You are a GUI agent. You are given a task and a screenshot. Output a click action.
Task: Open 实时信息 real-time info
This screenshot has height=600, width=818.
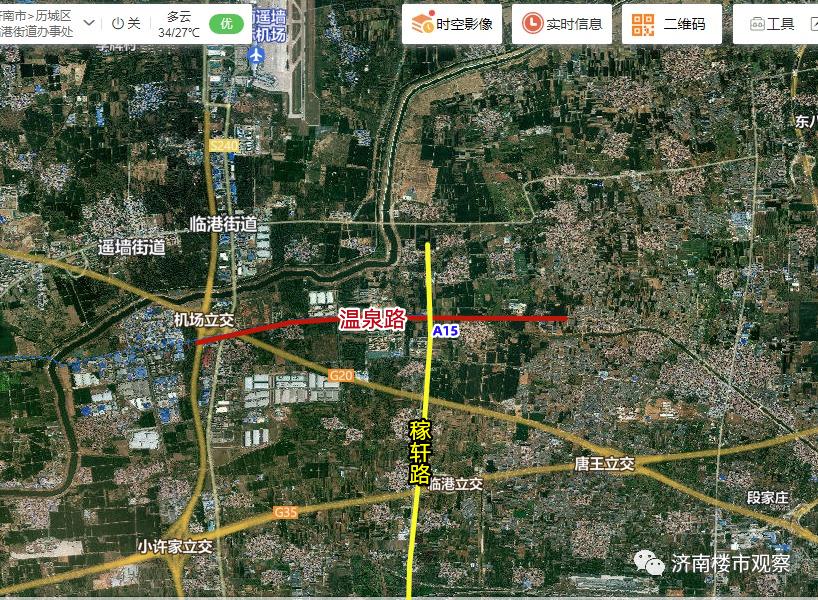(561, 23)
